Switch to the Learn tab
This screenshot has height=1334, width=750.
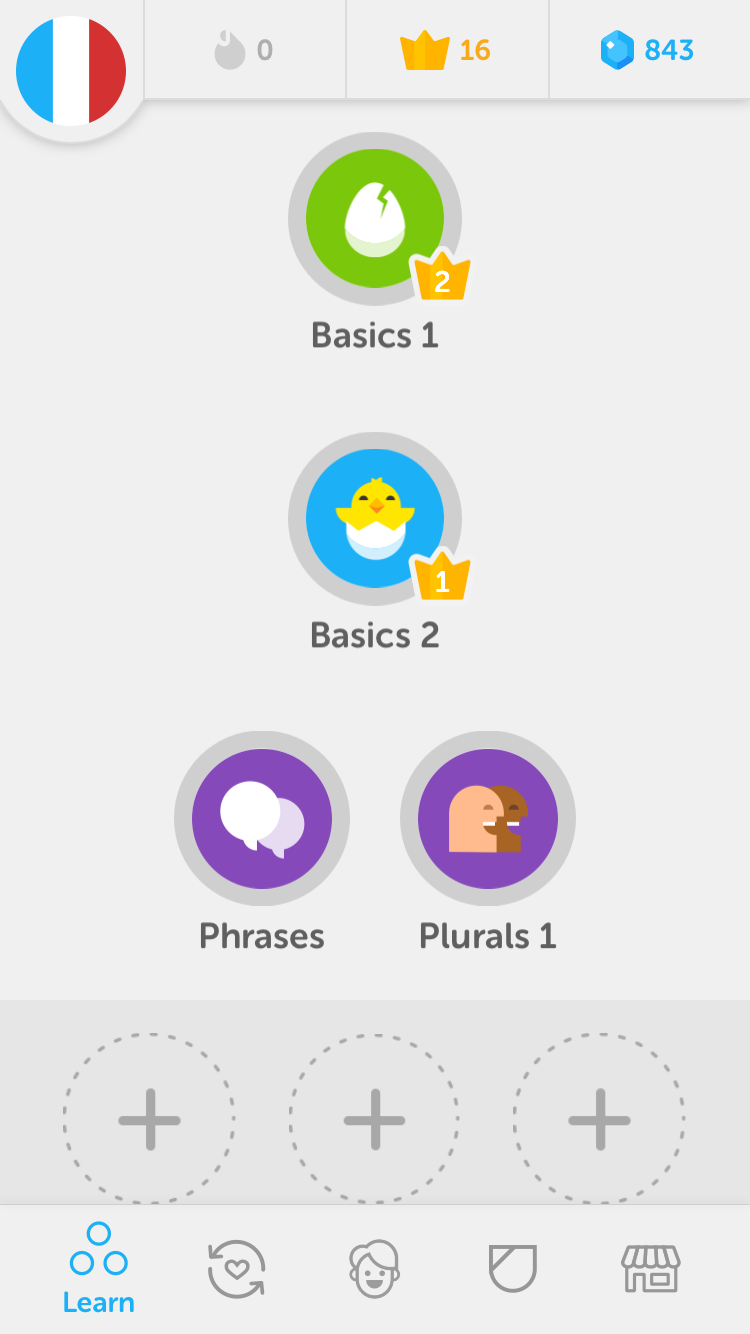tap(99, 1268)
